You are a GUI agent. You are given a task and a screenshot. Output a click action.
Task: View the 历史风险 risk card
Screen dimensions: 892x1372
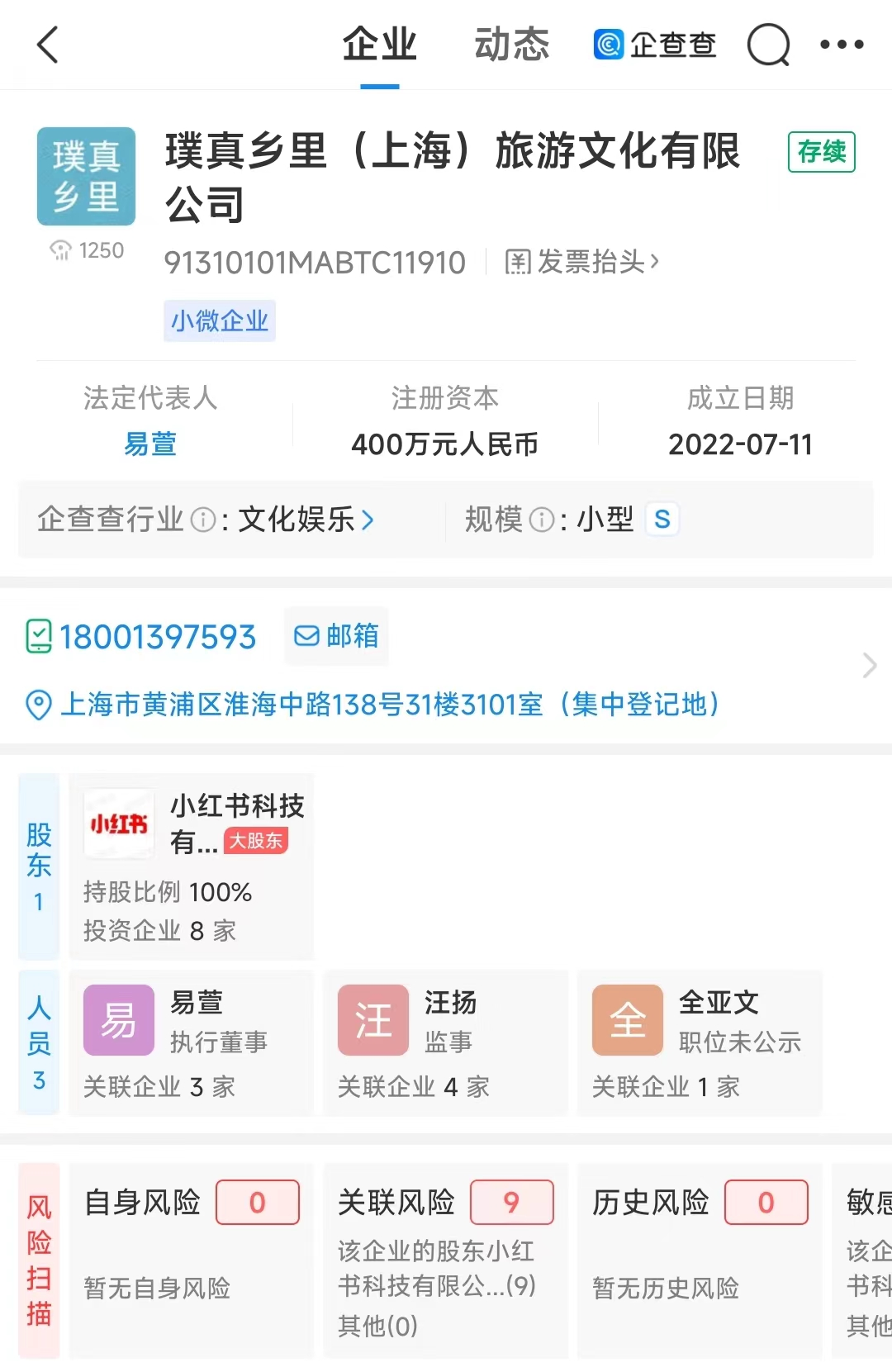[700, 1259]
